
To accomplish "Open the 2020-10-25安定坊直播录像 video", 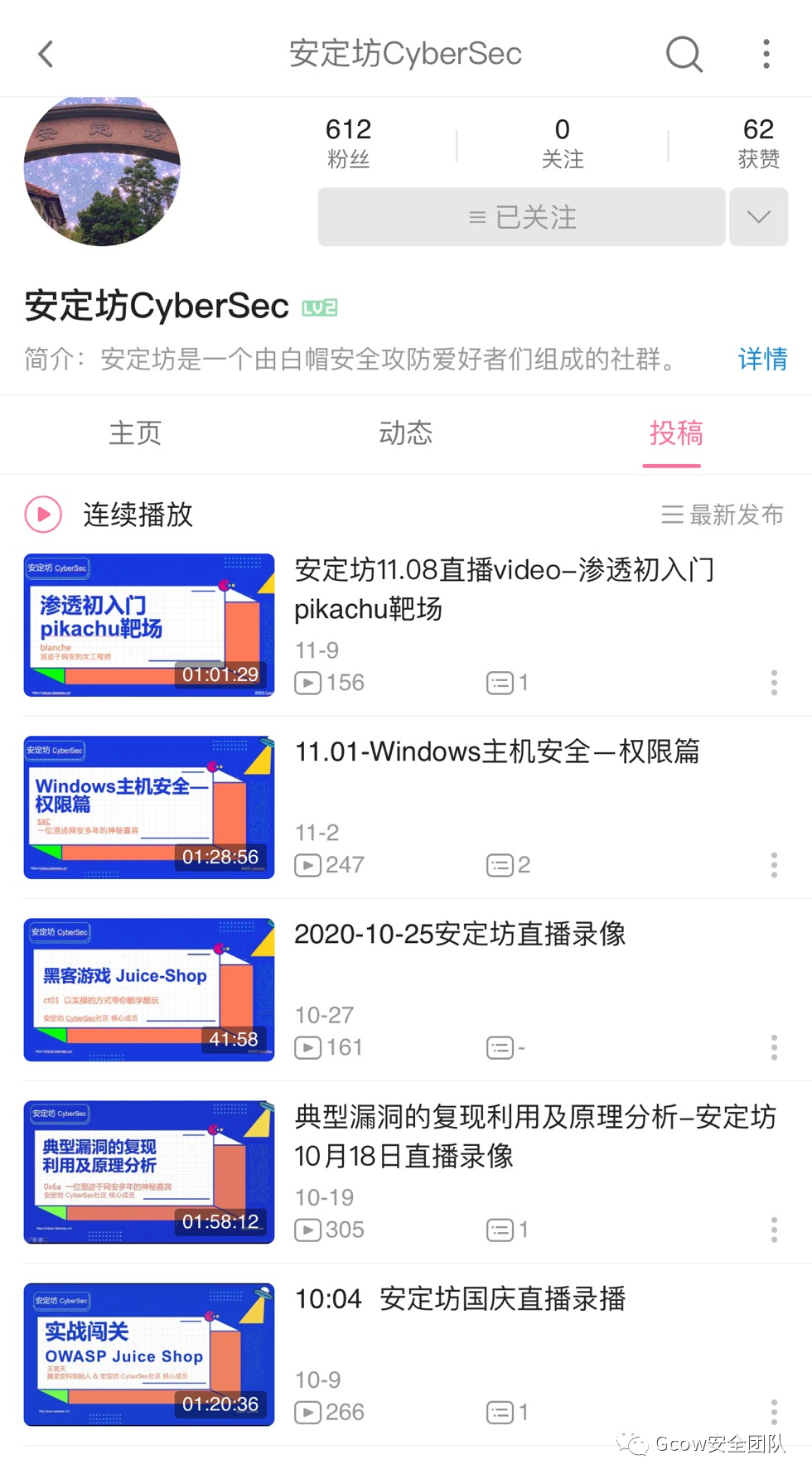I will [x=460, y=935].
